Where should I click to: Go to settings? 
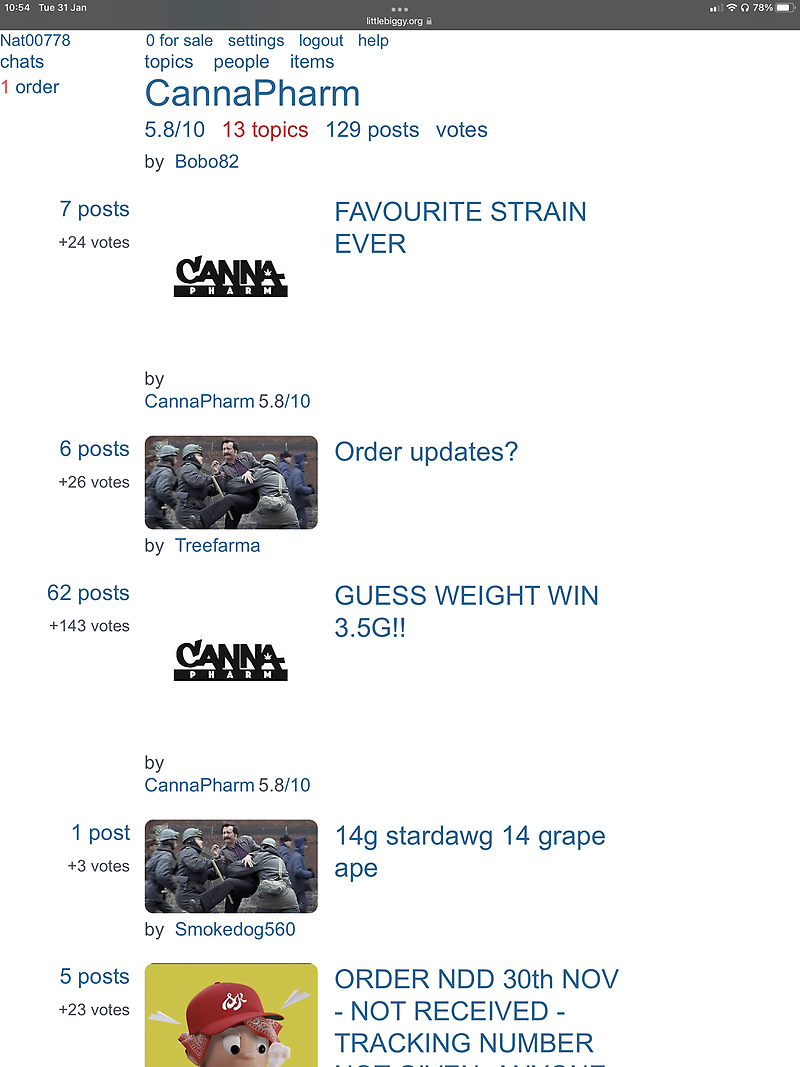(x=256, y=41)
